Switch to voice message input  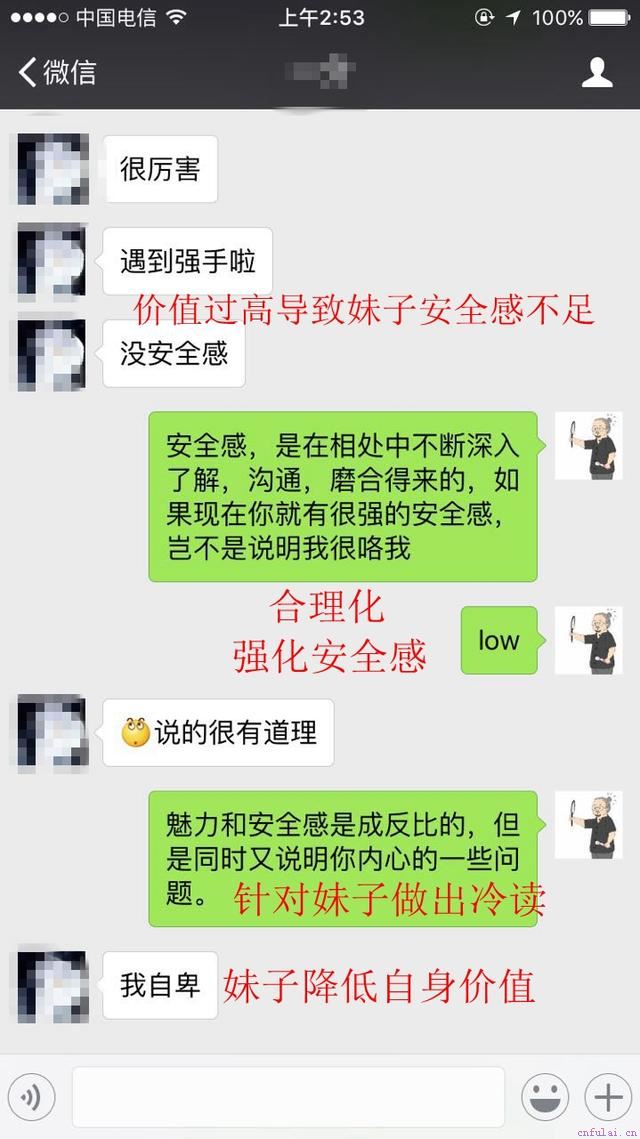coord(31,1098)
